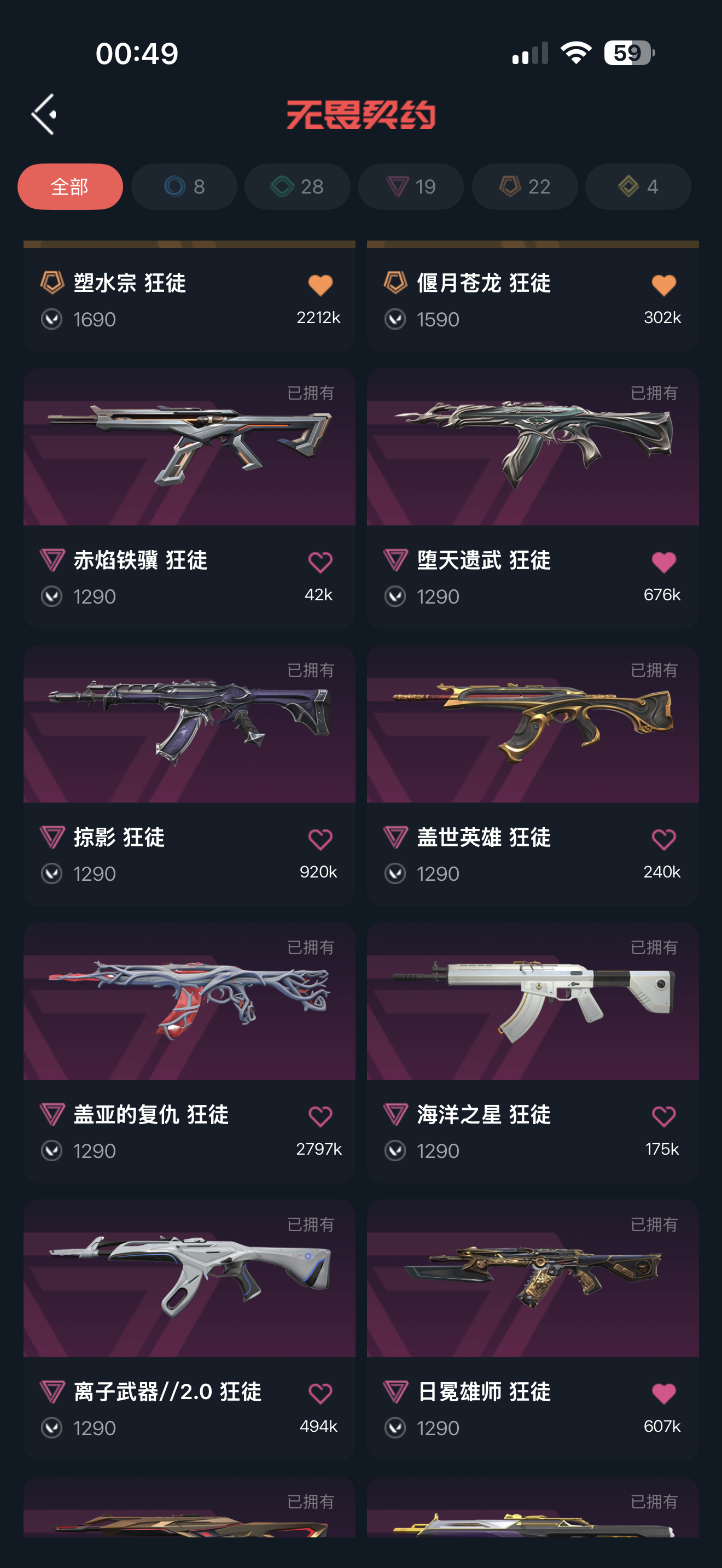This screenshot has height=1568, width=722.
Task: Select the 全部 filter chip
Action: [x=70, y=186]
